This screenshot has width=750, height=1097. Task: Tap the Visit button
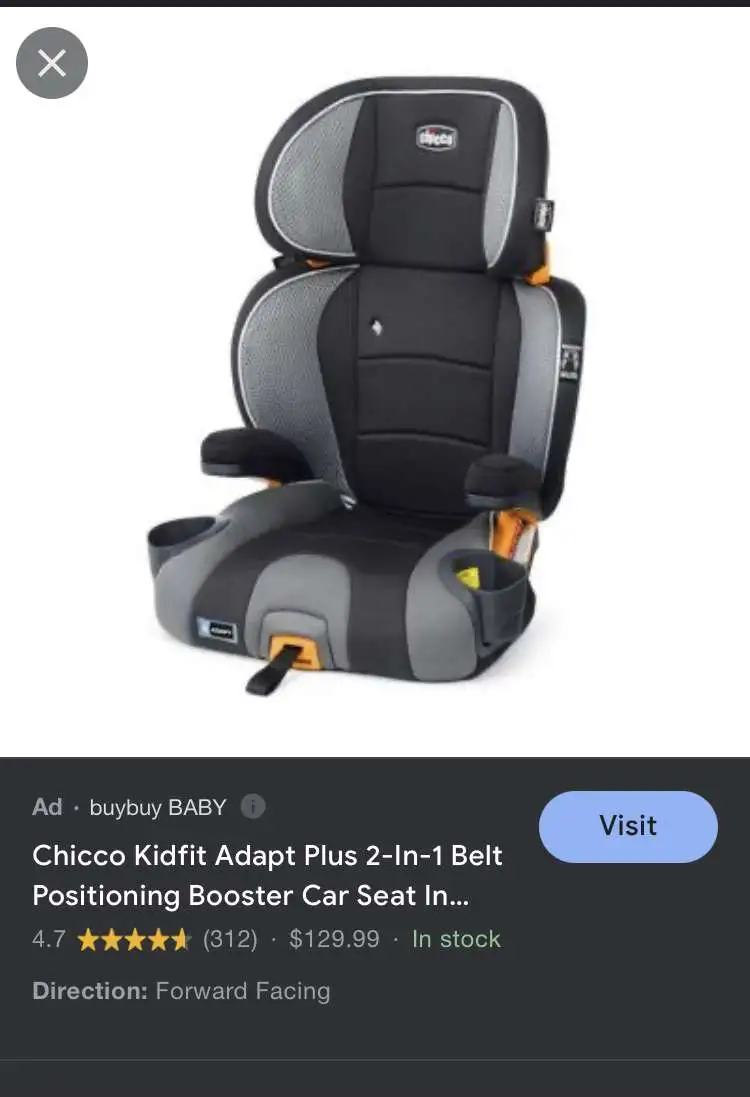click(x=628, y=826)
